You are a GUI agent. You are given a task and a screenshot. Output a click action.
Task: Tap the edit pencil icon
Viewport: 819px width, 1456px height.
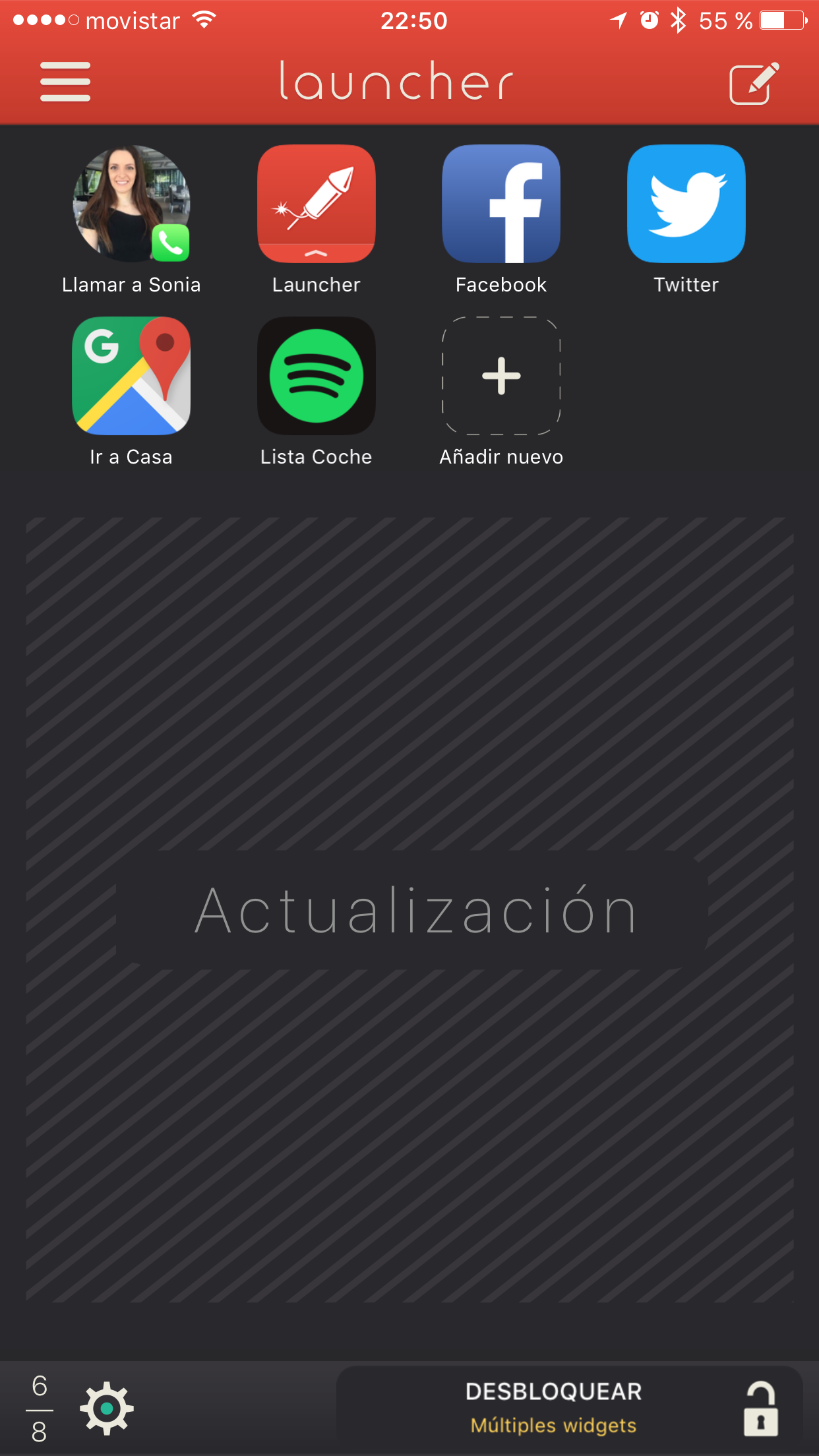point(754,84)
